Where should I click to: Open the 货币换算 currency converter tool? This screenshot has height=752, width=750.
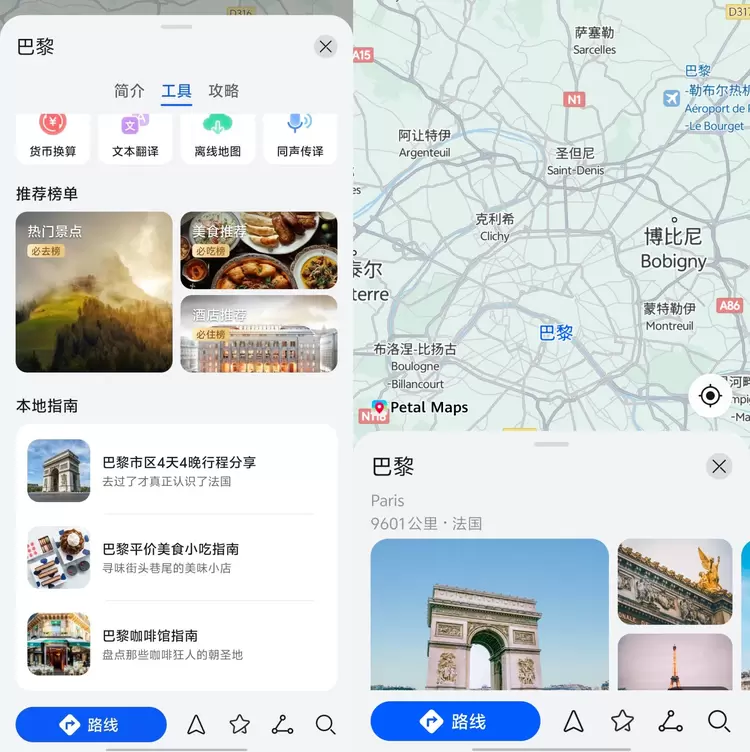pyautogui.click(x=53, y=137)
